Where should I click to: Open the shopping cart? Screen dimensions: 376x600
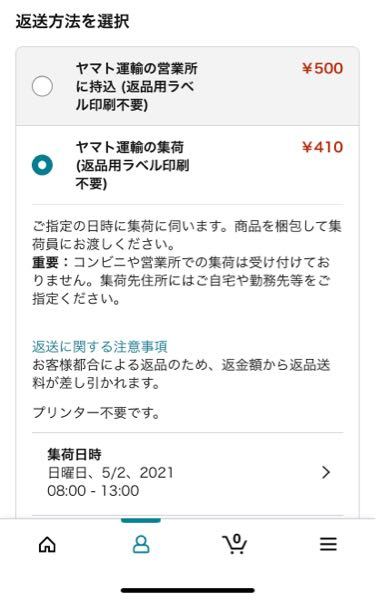point(234,544)
